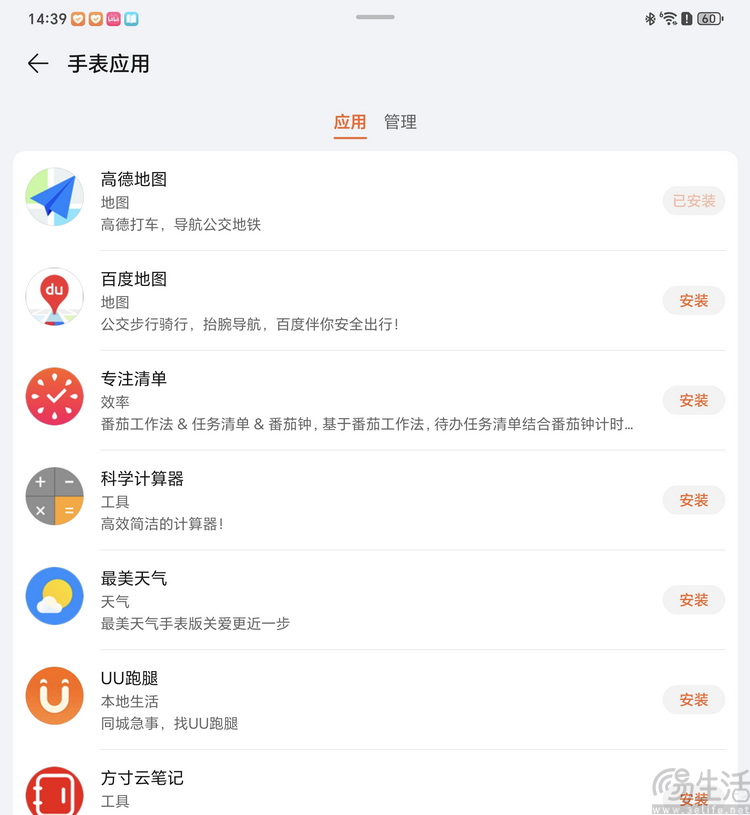Install the 百度地图 app
The image size is (750, 815).
(693, 300)
